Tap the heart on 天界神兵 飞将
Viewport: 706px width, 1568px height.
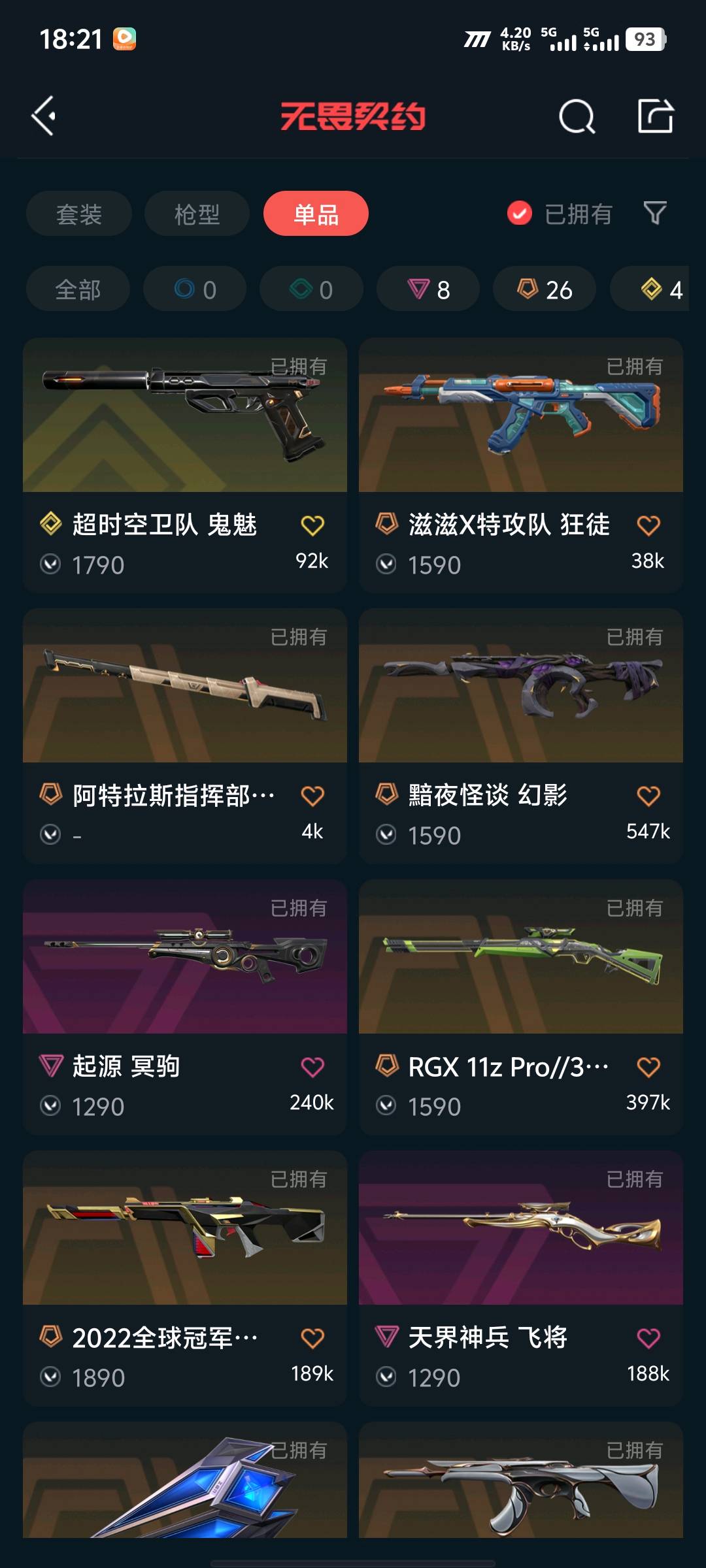(x=648, y=1338)
